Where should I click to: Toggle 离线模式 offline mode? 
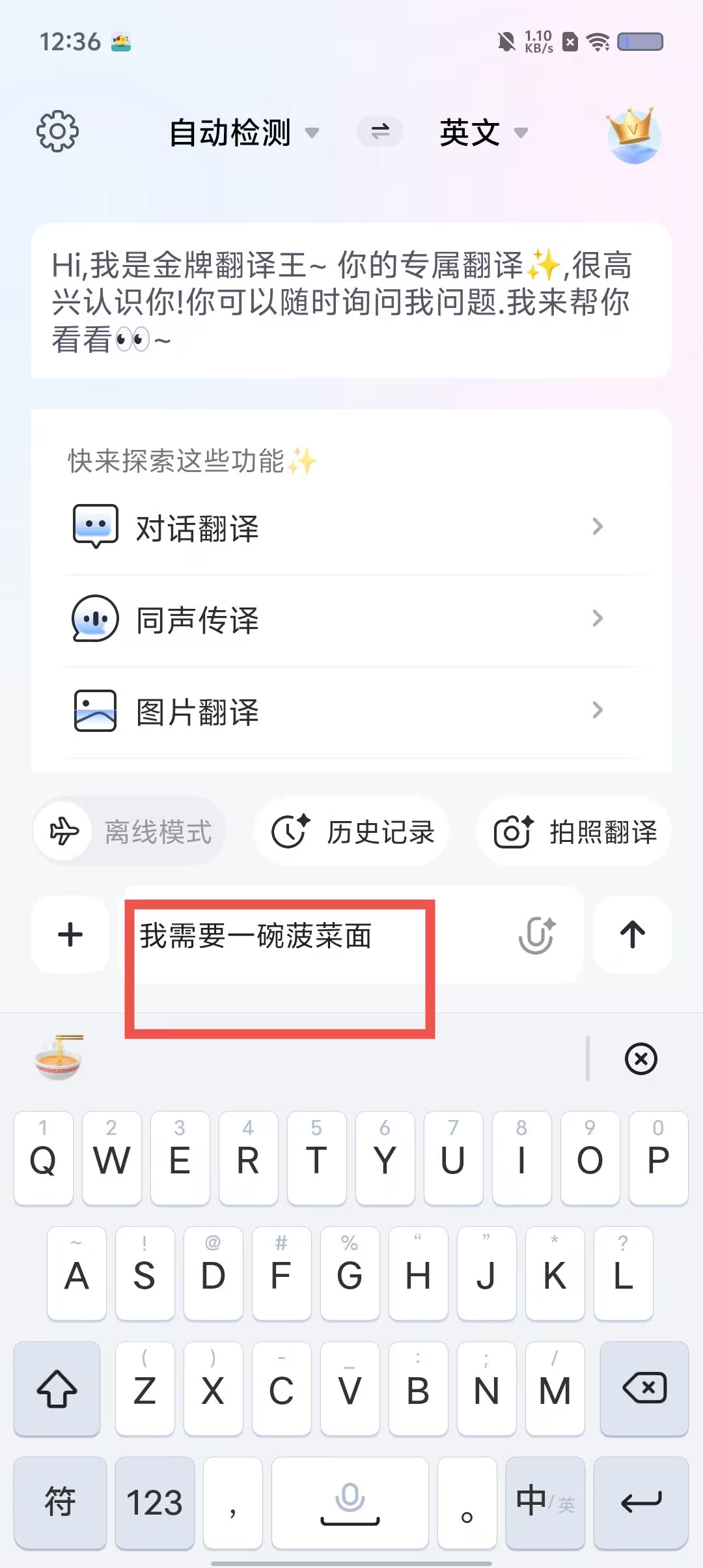pos(130,832)
